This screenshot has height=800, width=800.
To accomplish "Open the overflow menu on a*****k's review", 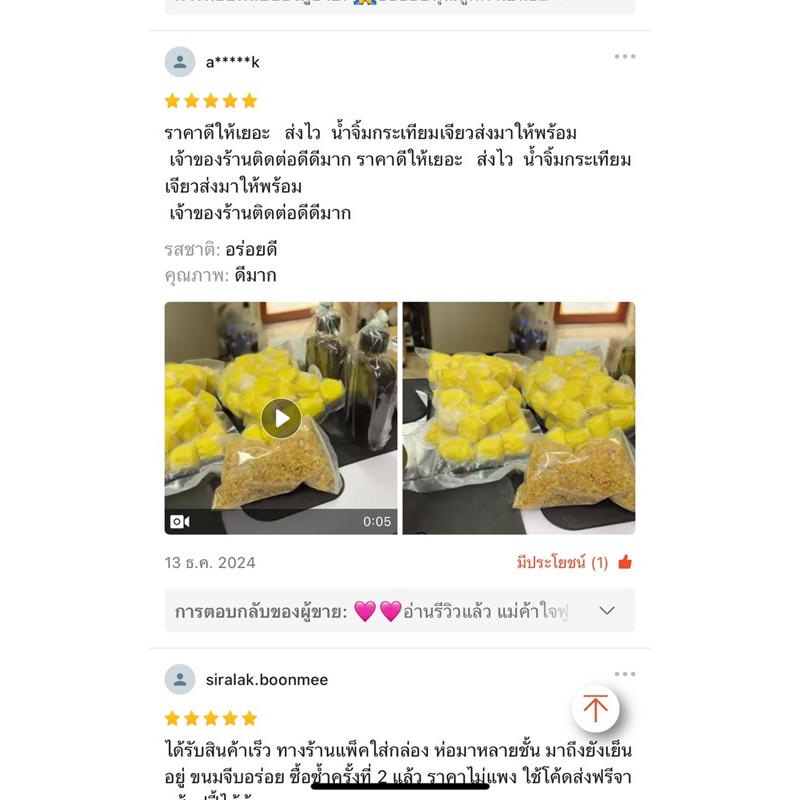I will pyautogui.click(x=625, y=57).
